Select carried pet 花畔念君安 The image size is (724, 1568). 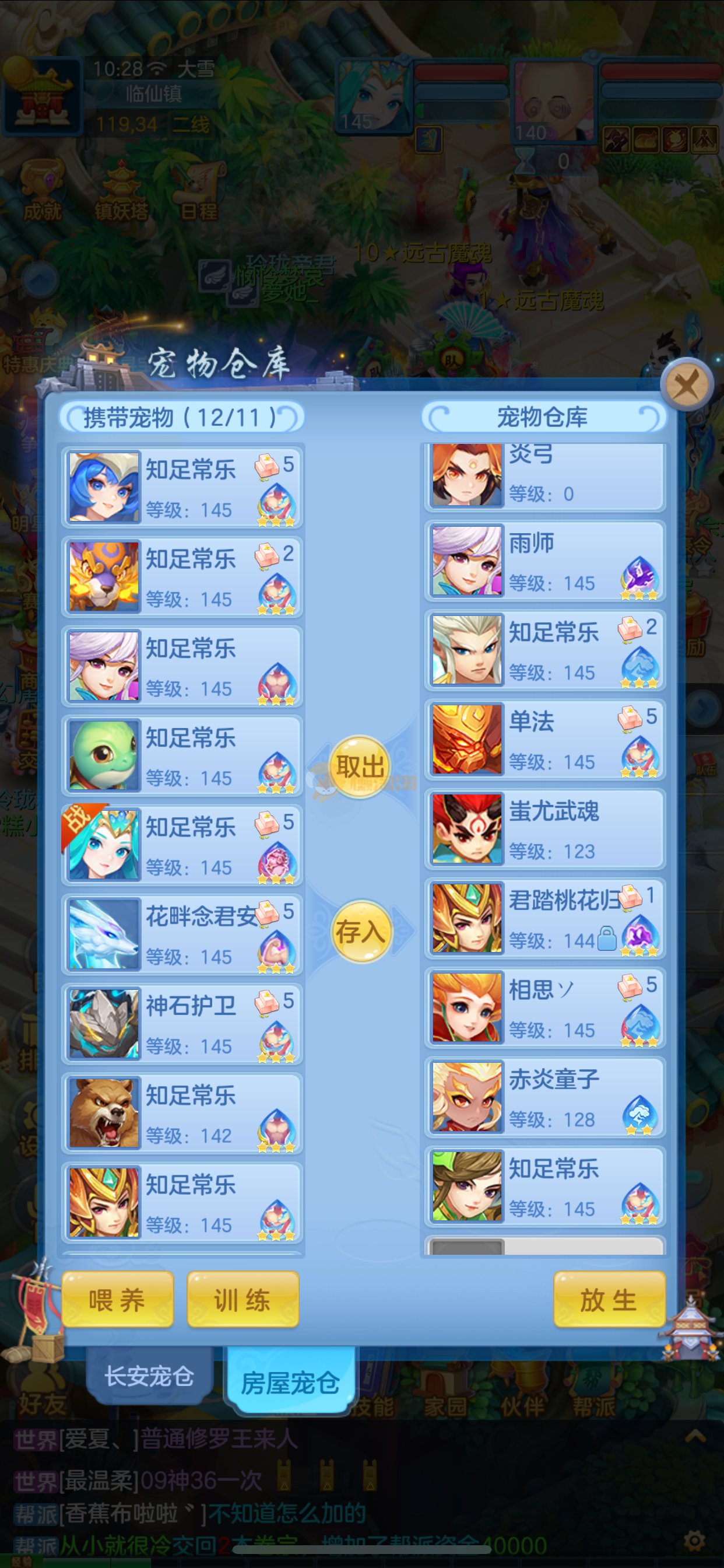[x=182, y=935]
